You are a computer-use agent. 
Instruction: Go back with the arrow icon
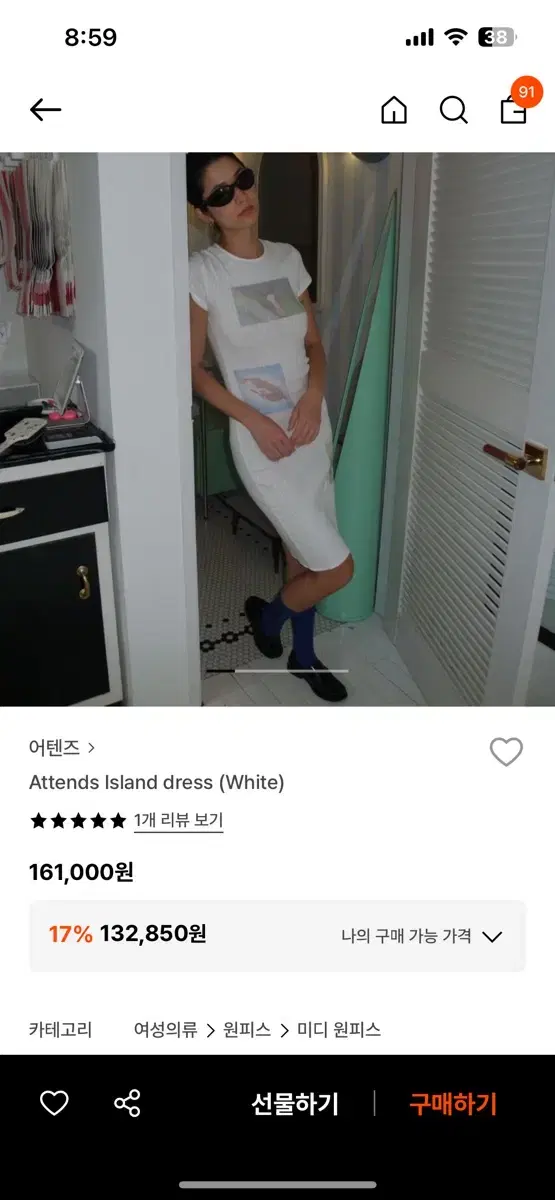click(45, 110)
